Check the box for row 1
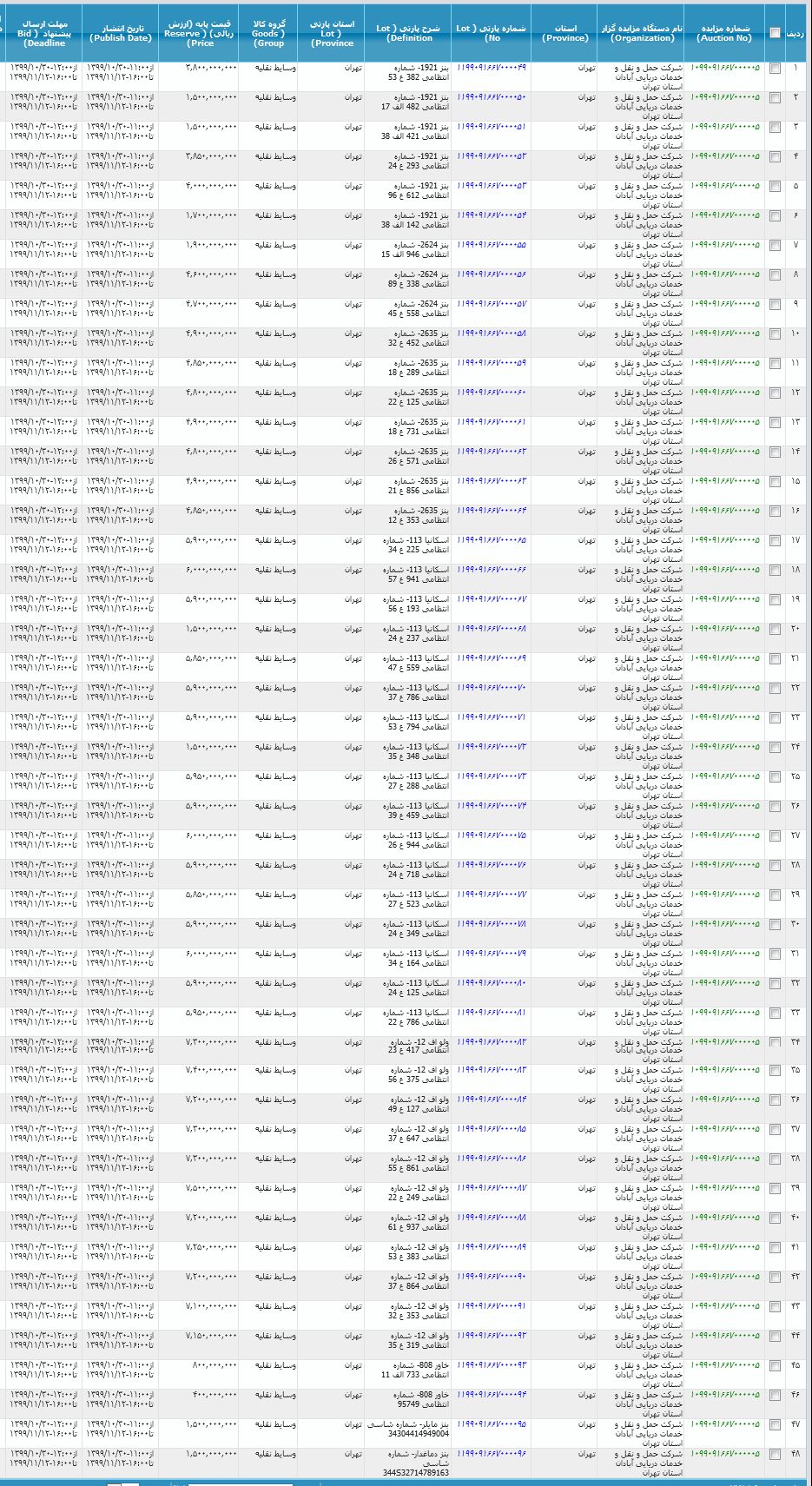The image size is (812, 1486). [775, 69]
